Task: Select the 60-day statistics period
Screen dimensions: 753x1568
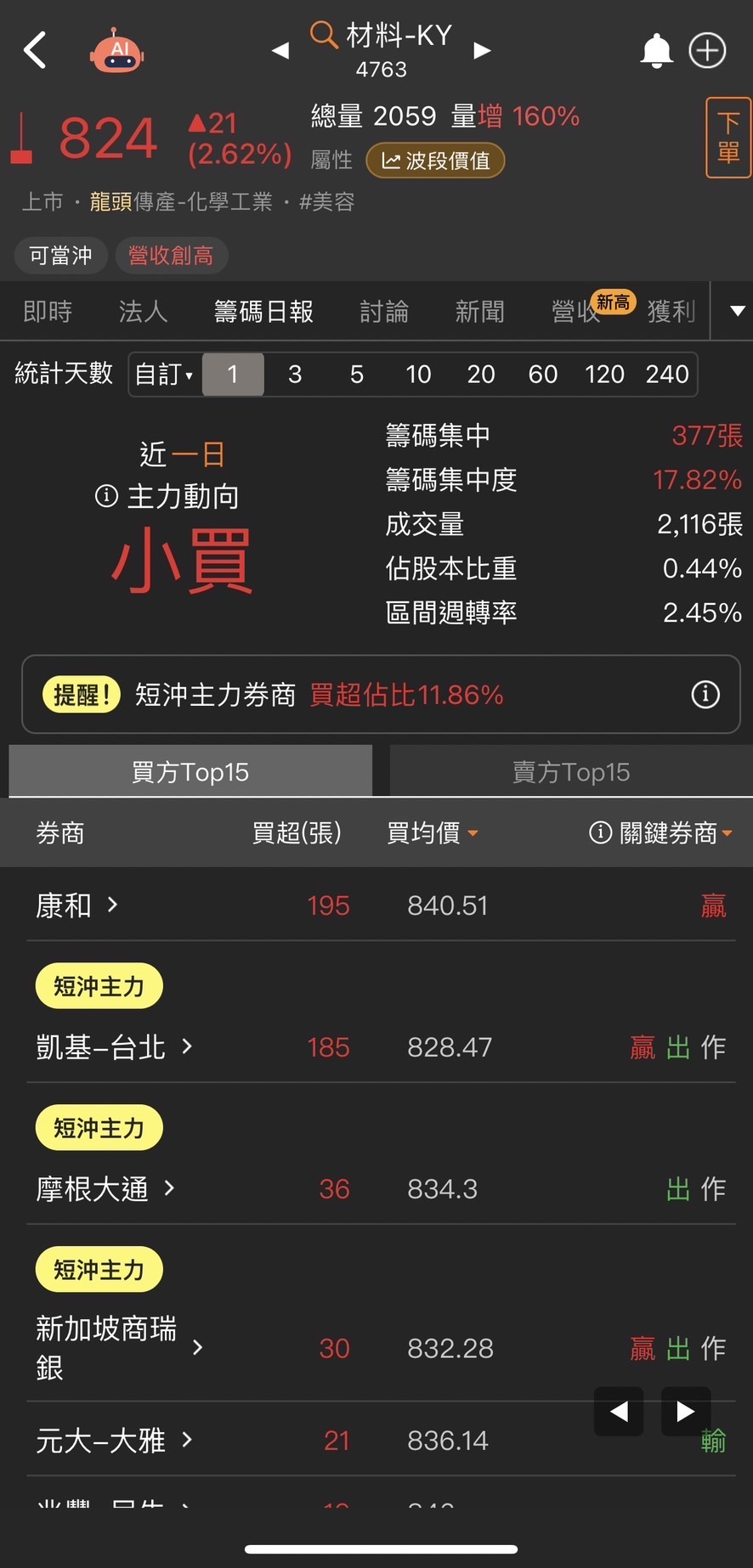Action: (543, 374)
